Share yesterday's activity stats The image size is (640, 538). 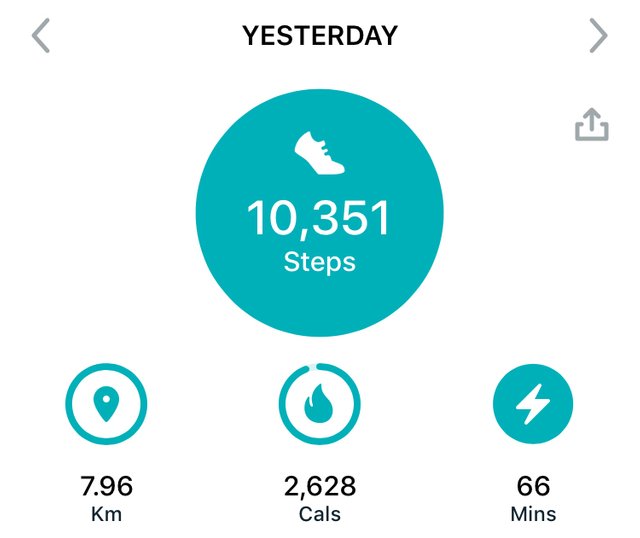coord(591,125)
